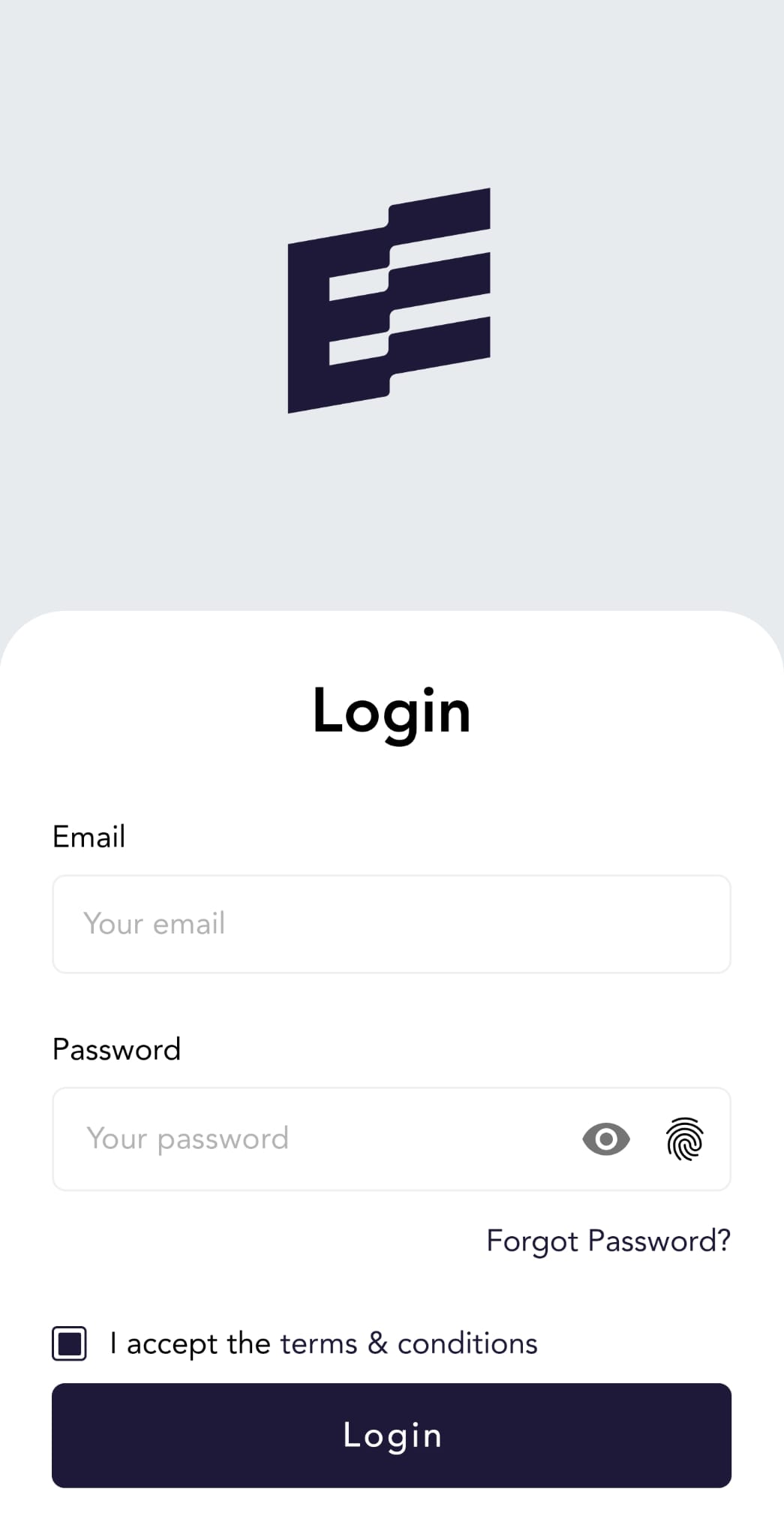Tap the email input field

click(391, 924)
